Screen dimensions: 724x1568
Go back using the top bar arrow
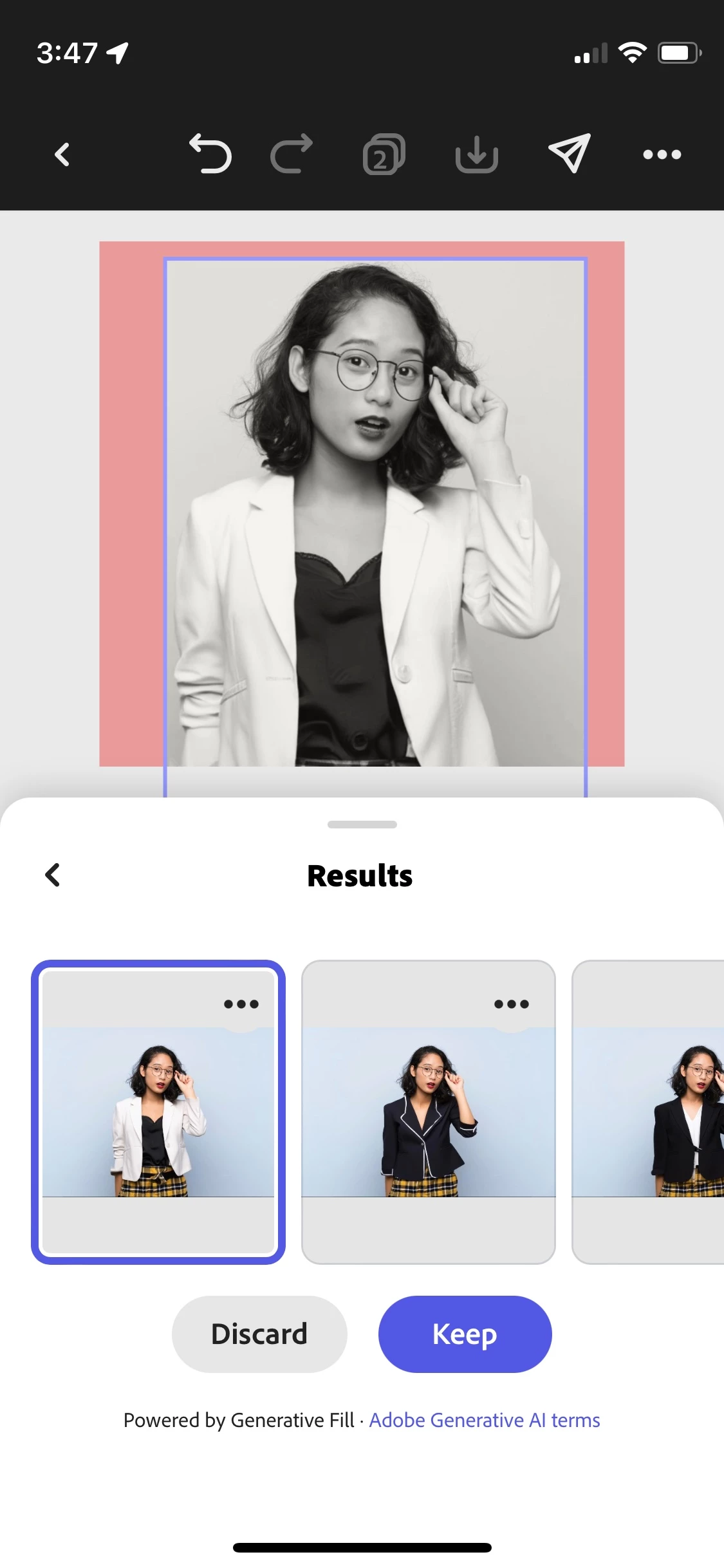pyautogui.click(x=62, y=154)
